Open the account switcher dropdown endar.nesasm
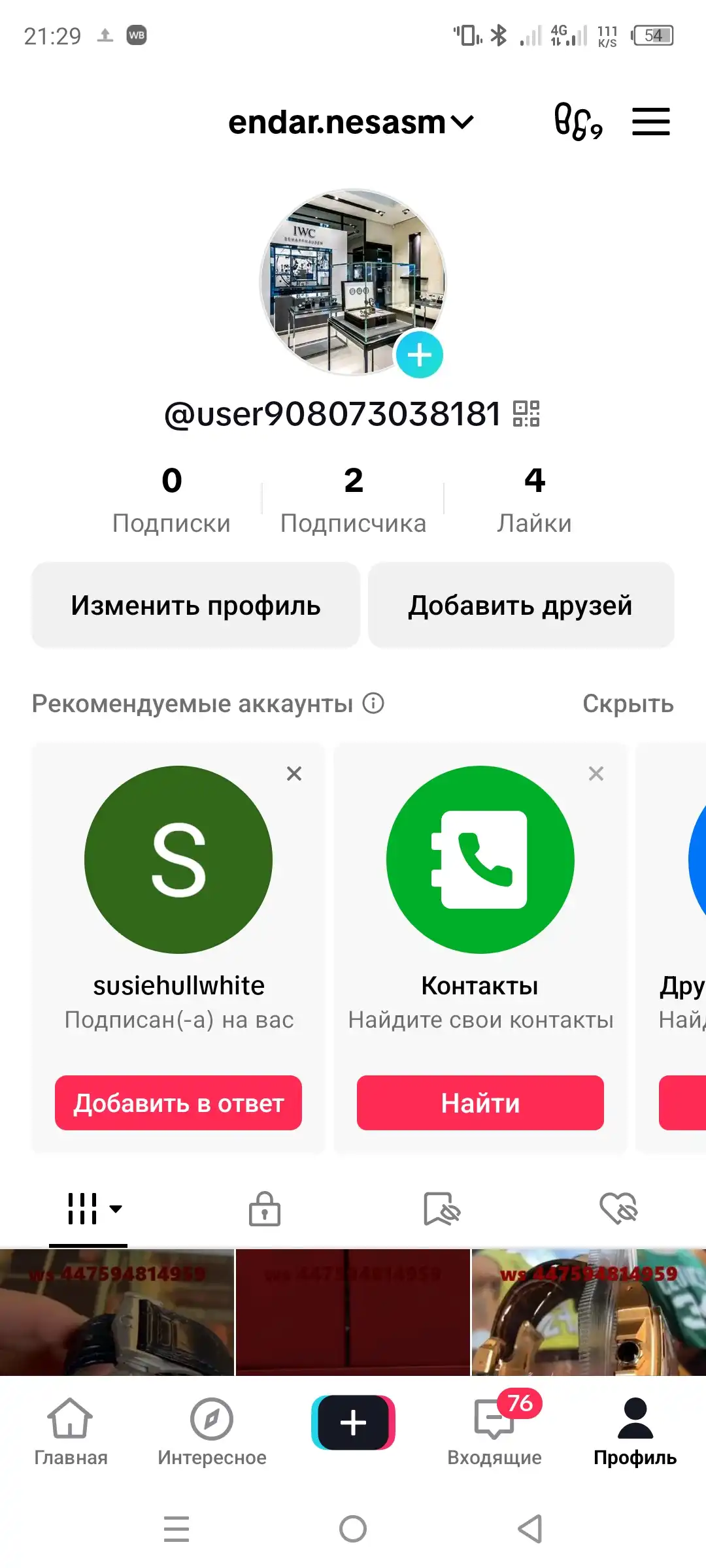This screenshot has height=1568, width=706. 351,122
